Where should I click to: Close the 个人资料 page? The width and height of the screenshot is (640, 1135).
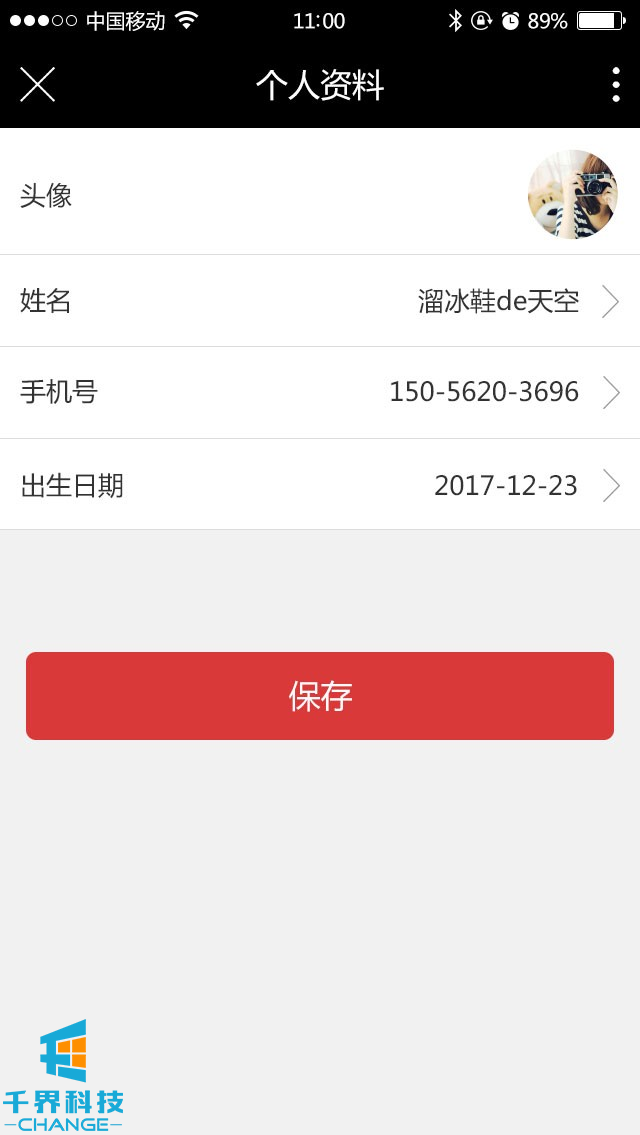click(37, 85)
